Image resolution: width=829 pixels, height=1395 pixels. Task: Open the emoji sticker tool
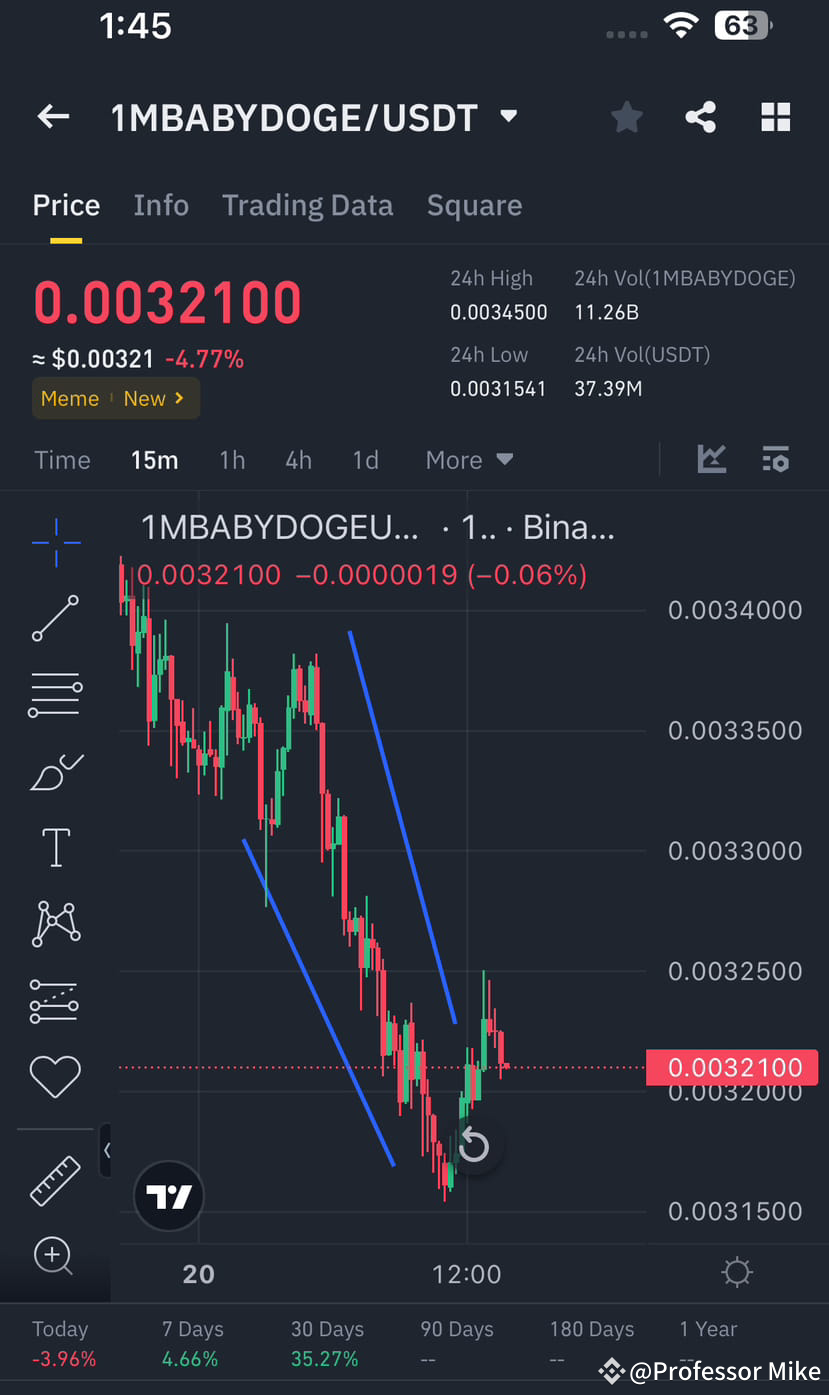[x=55, y=1077]
